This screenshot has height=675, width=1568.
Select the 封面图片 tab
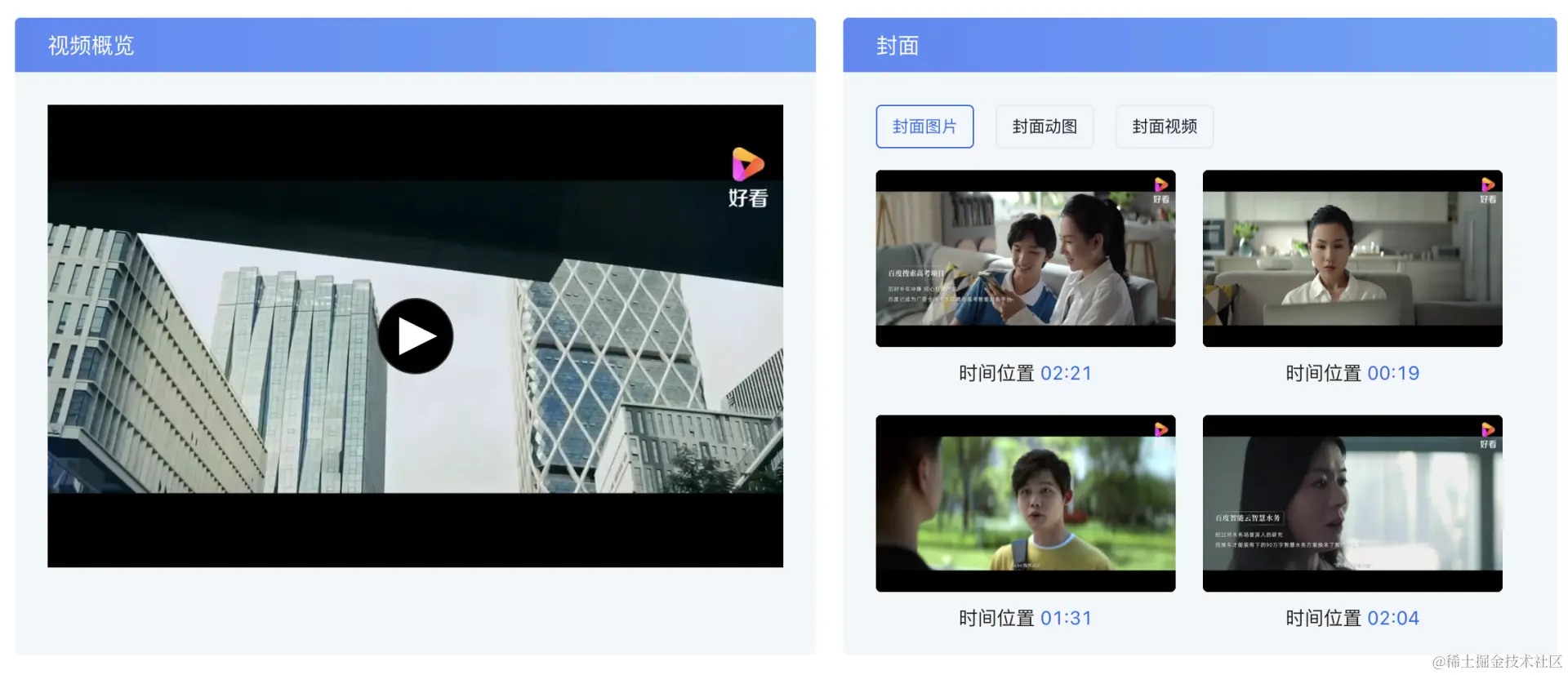point(924,127)
